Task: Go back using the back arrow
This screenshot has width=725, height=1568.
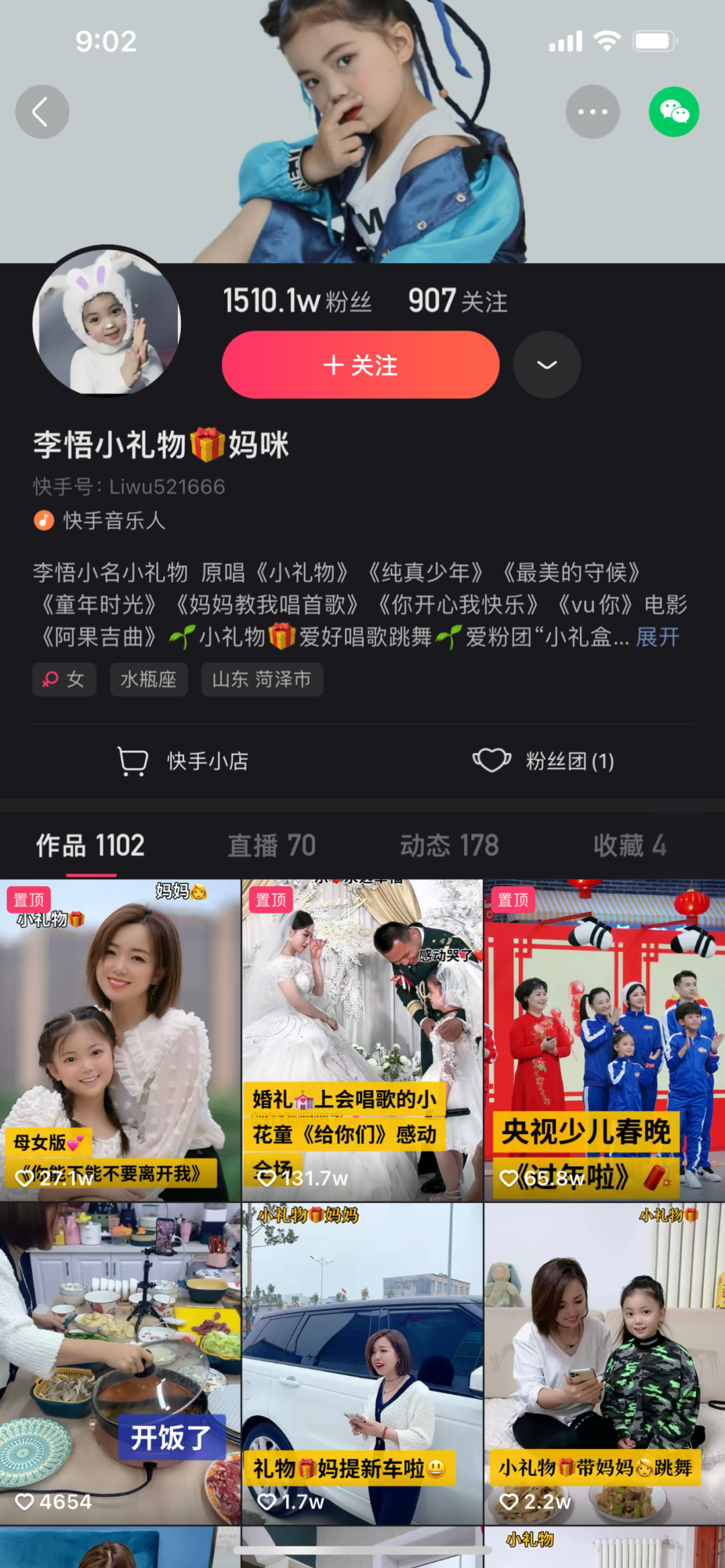Action: (42, 111)
